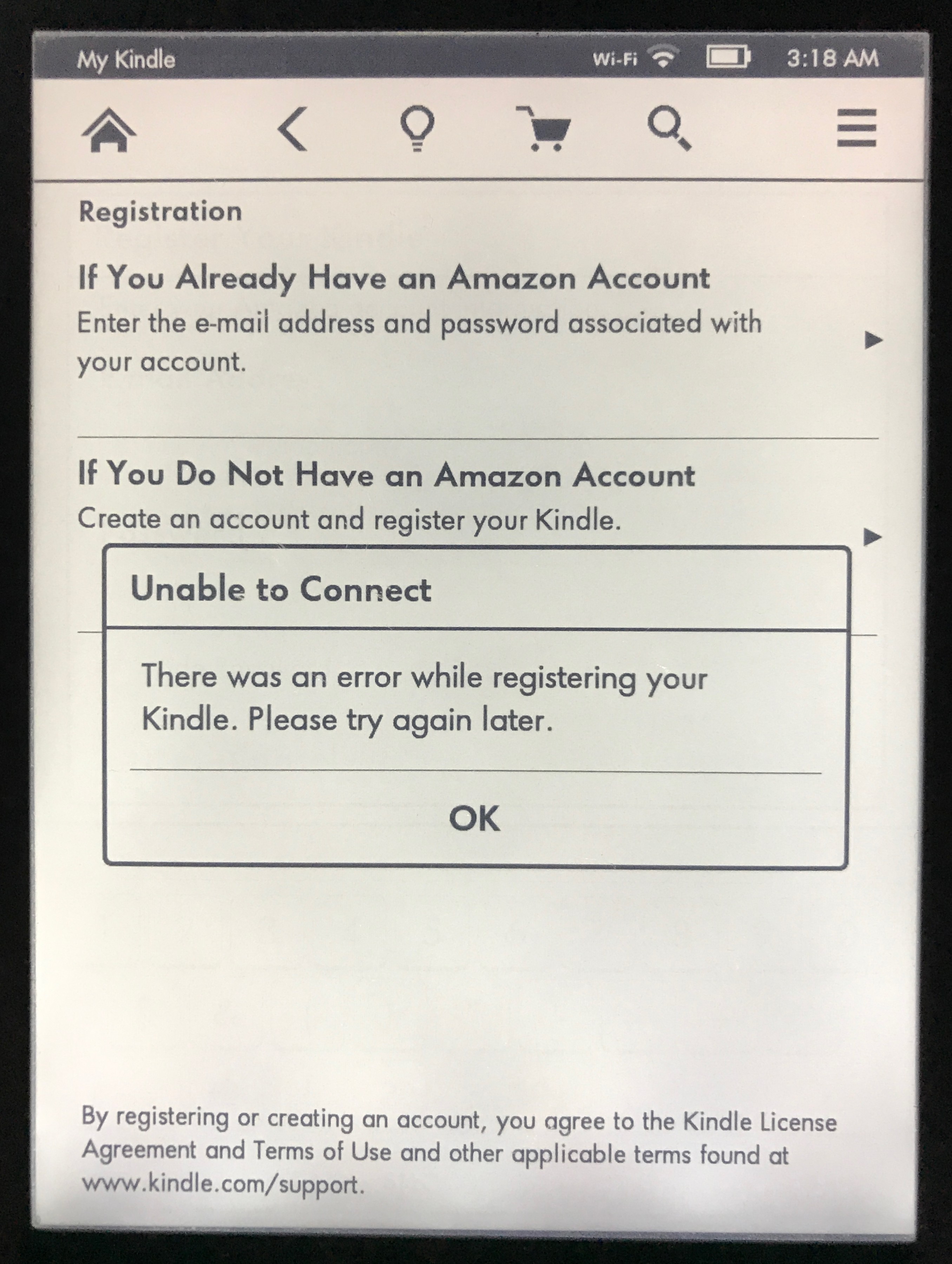Open the light bulb brightness control
Screen dimensions: 952x1264
[x=417, y=128]
